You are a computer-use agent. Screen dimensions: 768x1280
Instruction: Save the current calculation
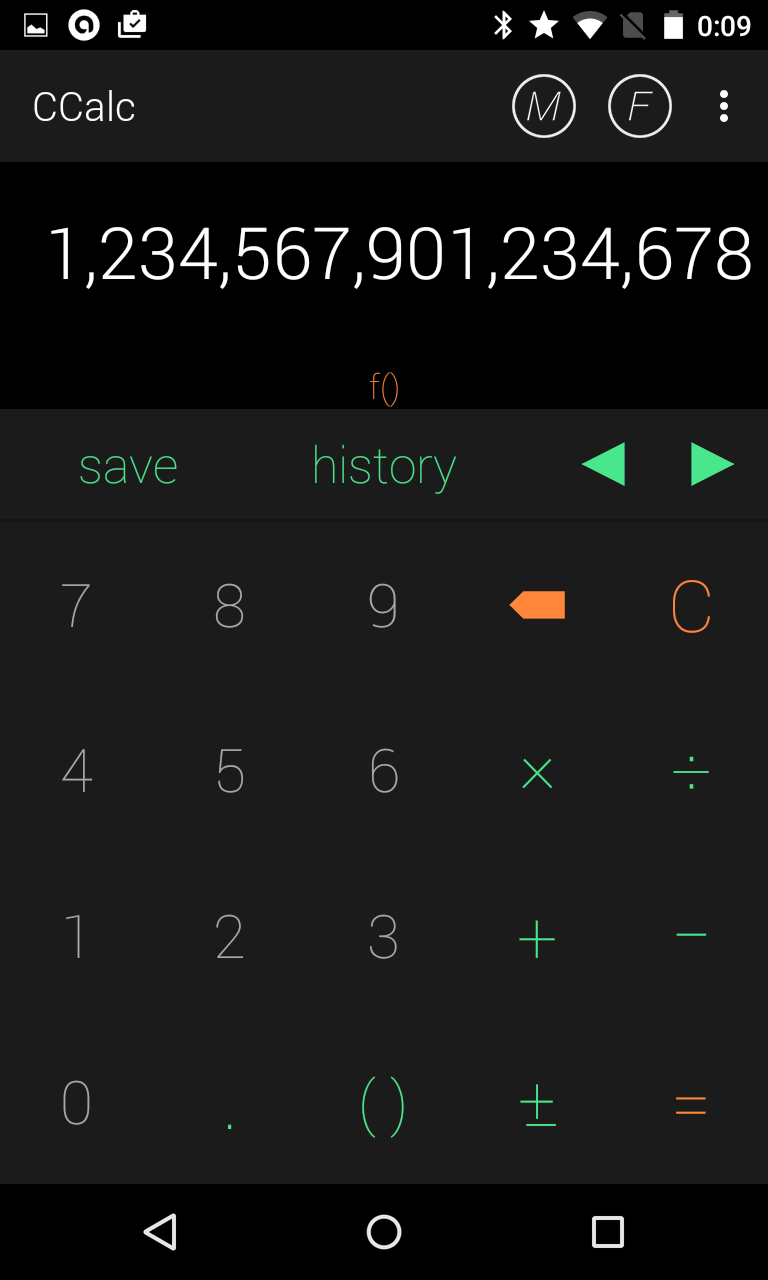[x=128, y=464]
